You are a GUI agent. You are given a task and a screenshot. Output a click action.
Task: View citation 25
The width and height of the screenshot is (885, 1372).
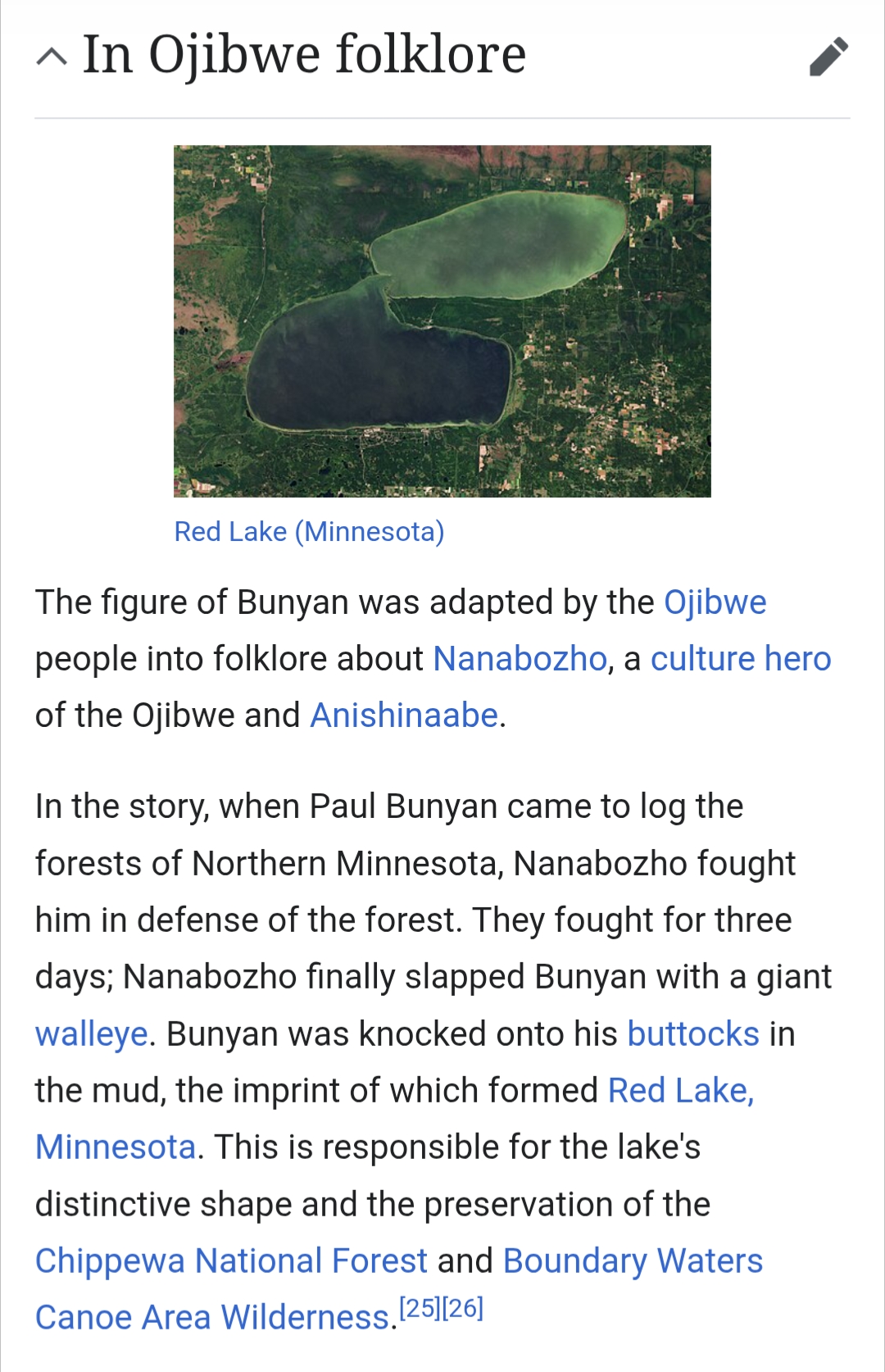point(420,1309)
